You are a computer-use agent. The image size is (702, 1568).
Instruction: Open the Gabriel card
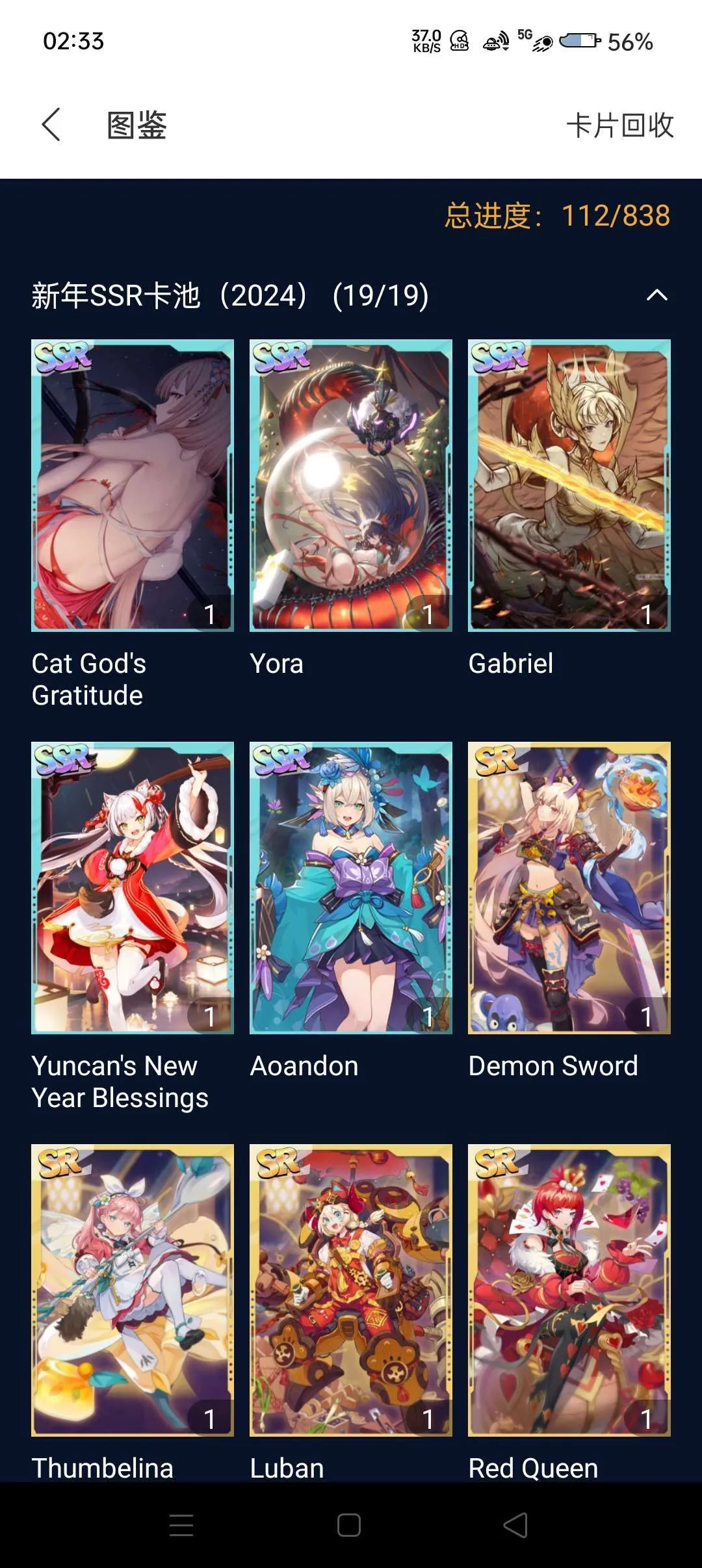pos(569,486)
